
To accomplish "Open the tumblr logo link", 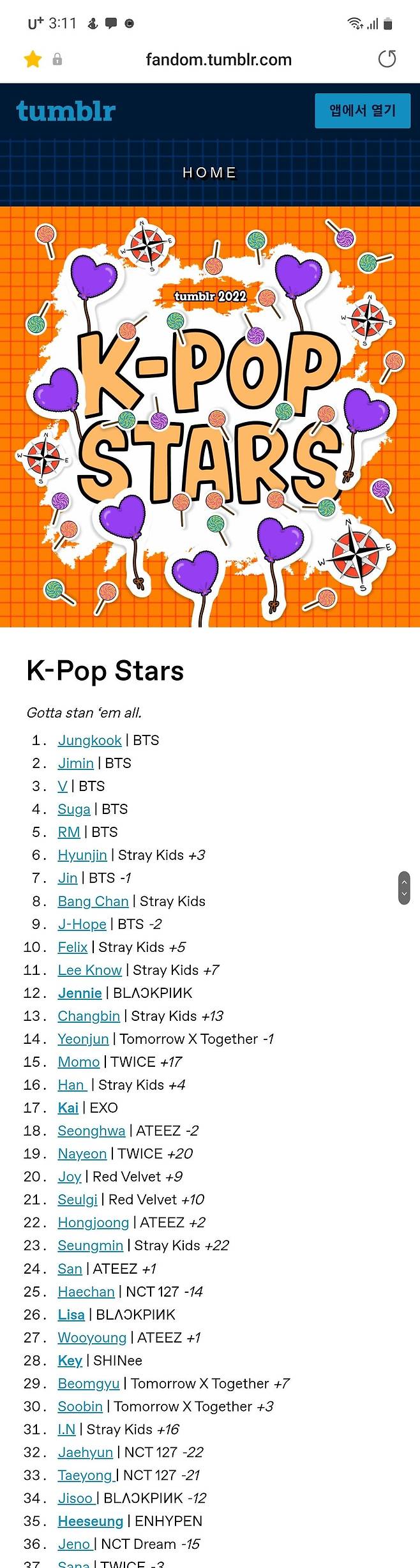I will [x=66, y=111].
